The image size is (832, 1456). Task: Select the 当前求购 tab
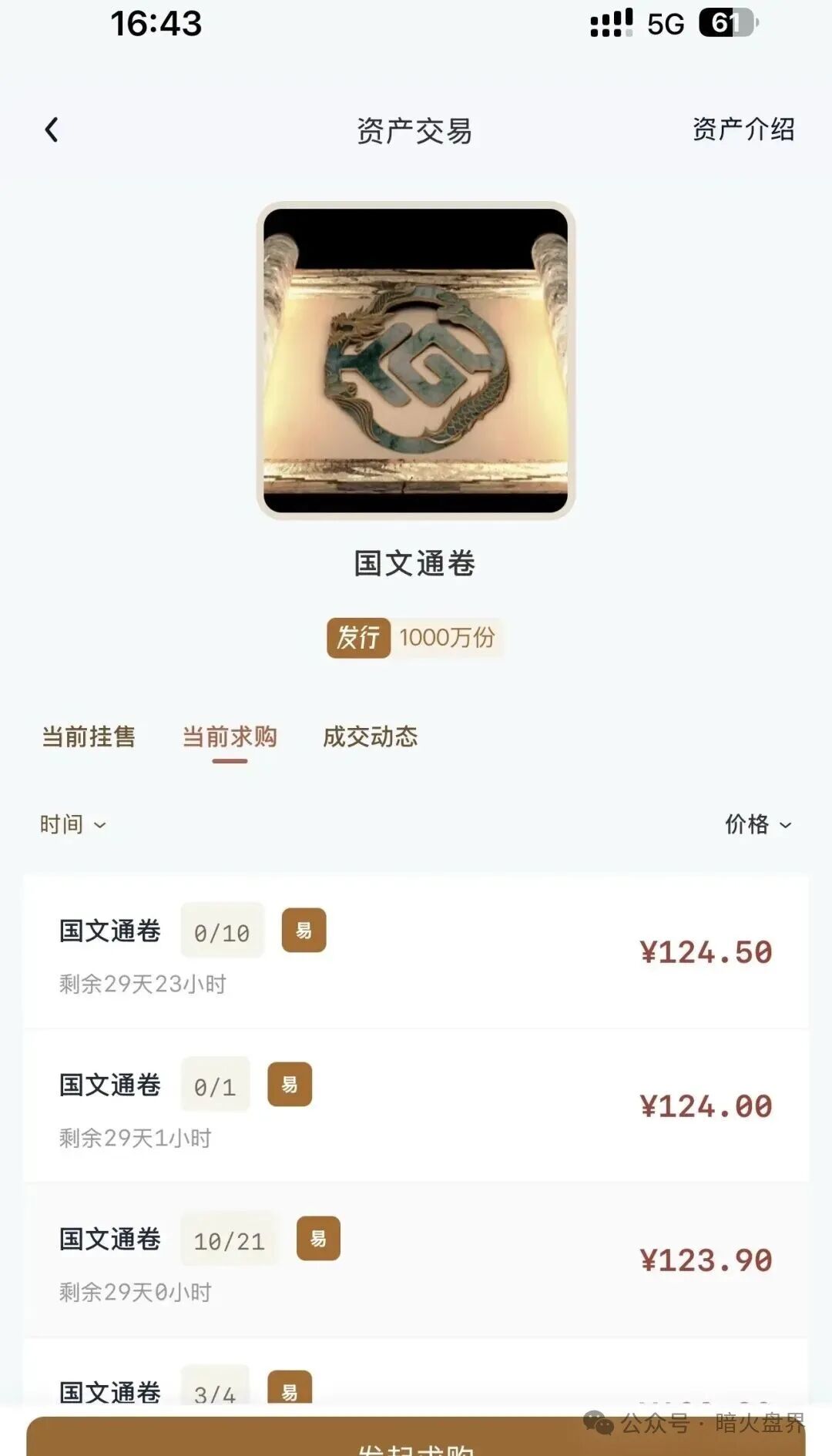point(230,736)
